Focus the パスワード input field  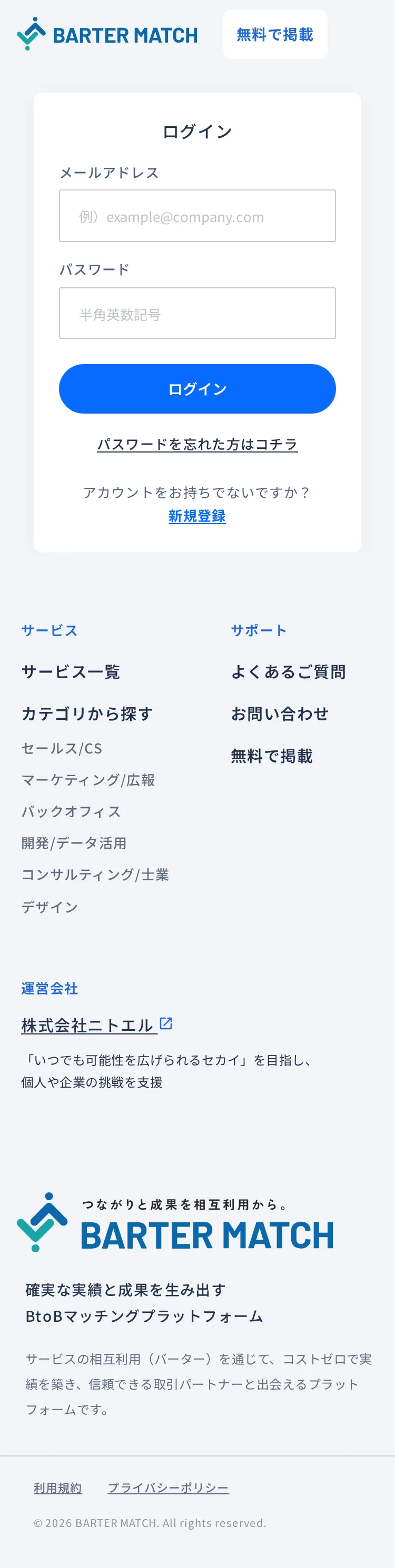(197, 314)
